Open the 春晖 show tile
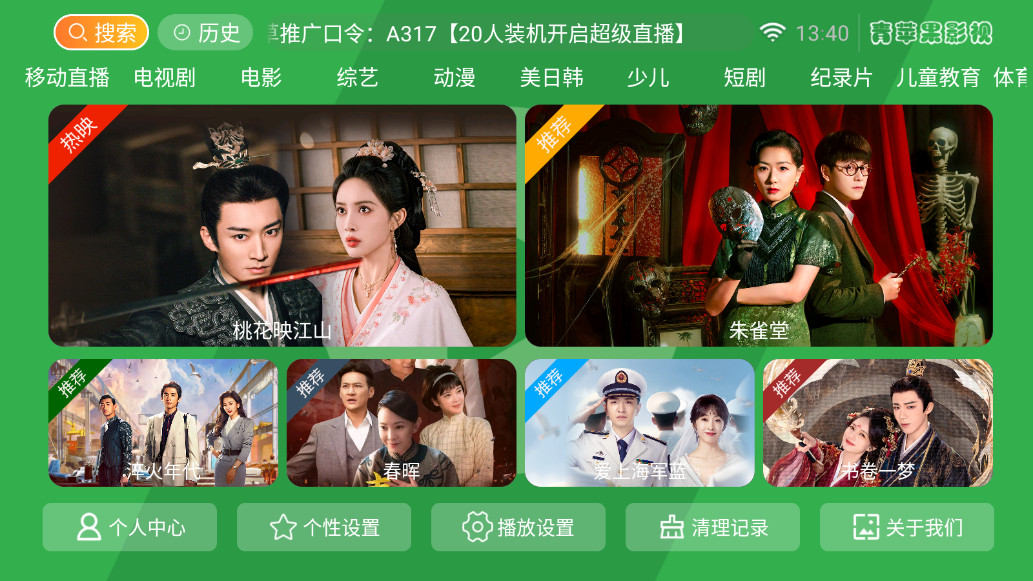Image resolution: width=1033 pixels, height=581 pixels. point(401,423)
